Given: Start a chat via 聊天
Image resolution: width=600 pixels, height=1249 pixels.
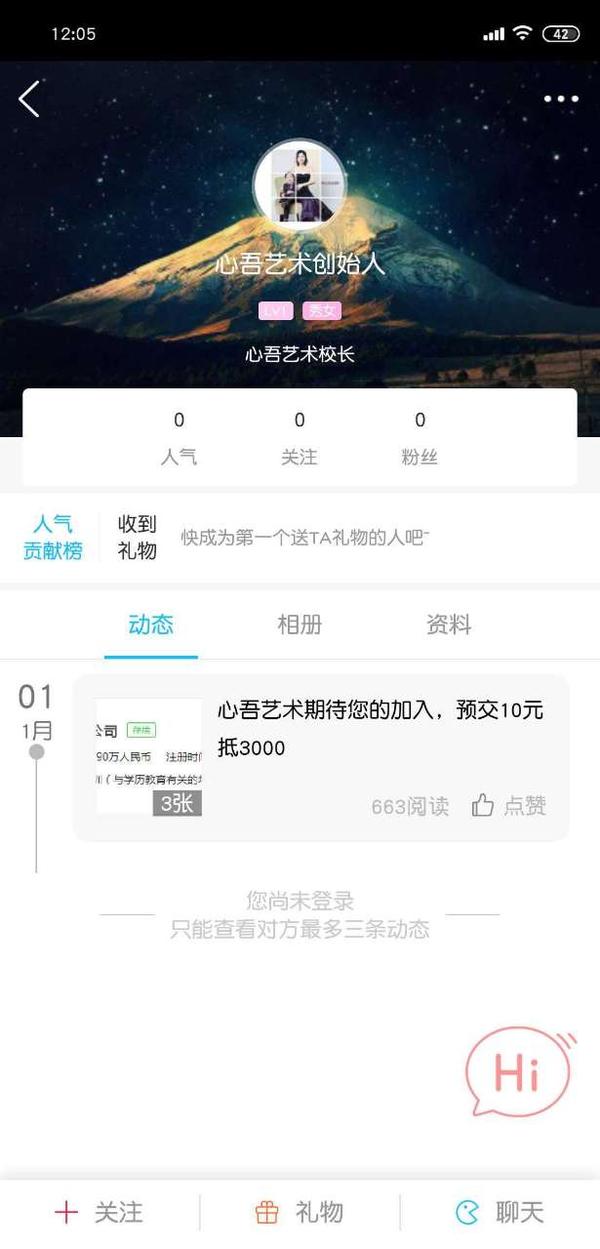Looking at the screenshot, I should pyautogui.click(x=500, y=1213).
